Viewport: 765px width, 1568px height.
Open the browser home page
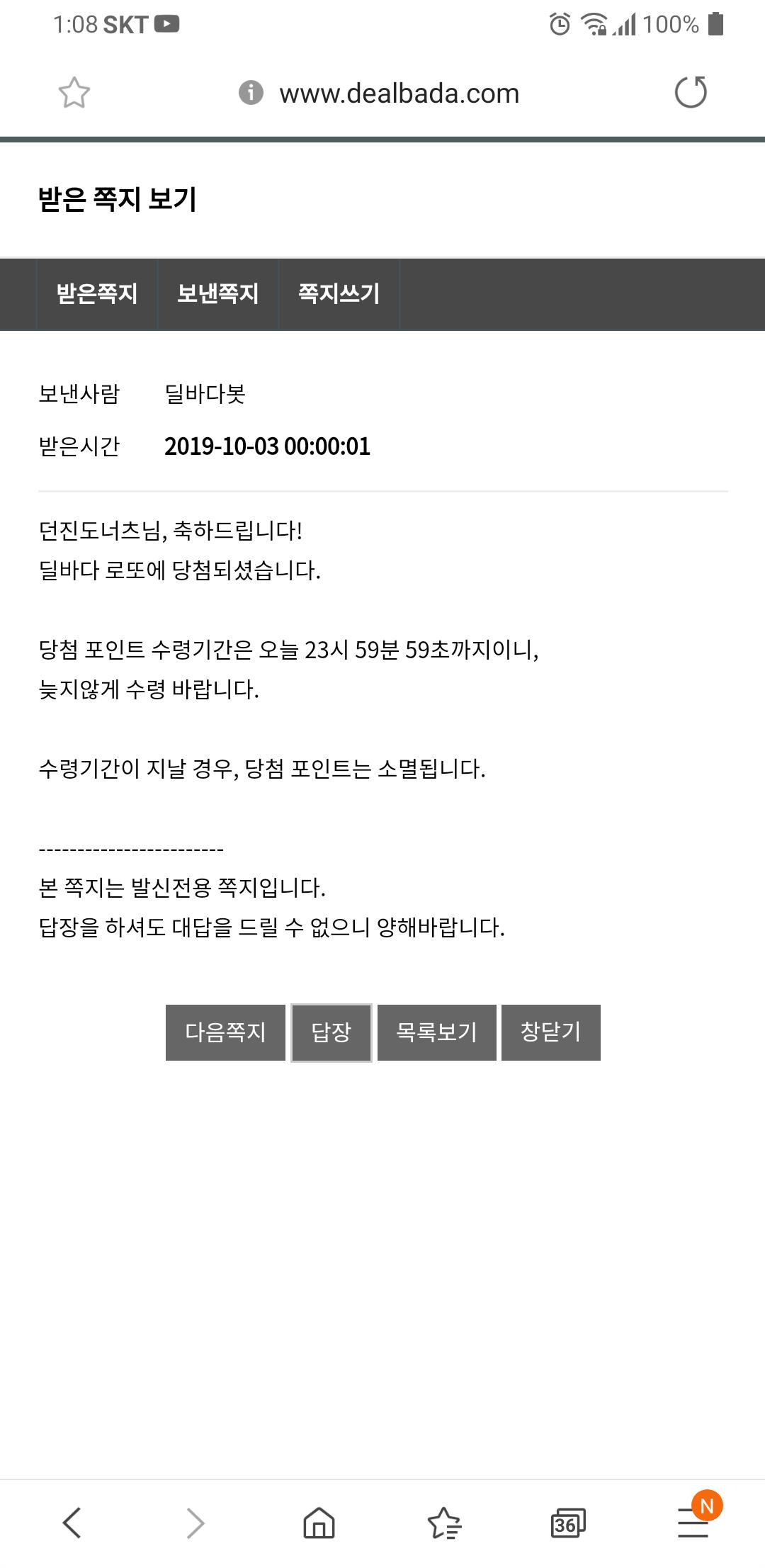tap(319, 1522)
